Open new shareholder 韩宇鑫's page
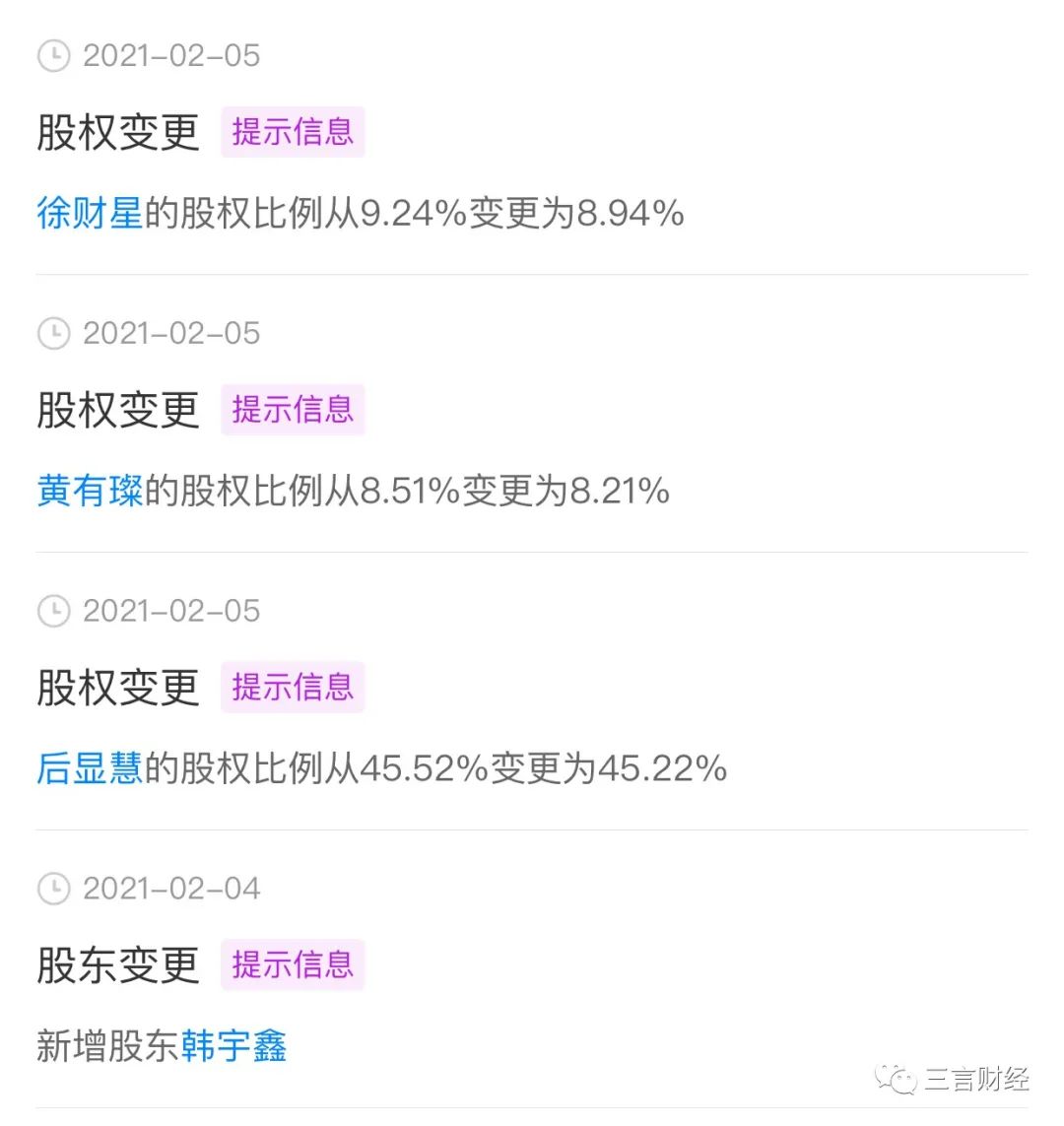Screen dimensions: 1064x1126 tap(233, 1046)
